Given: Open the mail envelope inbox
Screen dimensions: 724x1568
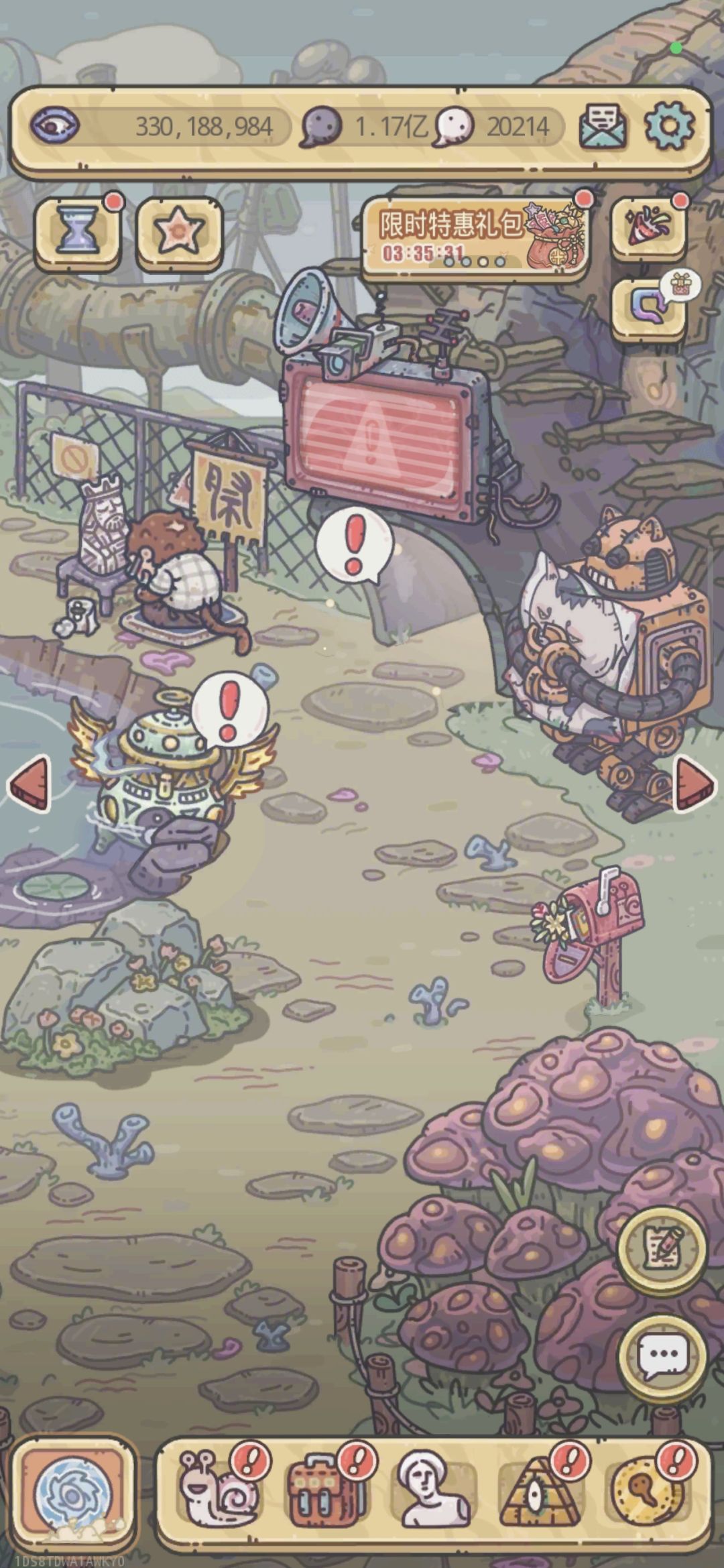Looking at the screenshot, I should tap(603, 125).
